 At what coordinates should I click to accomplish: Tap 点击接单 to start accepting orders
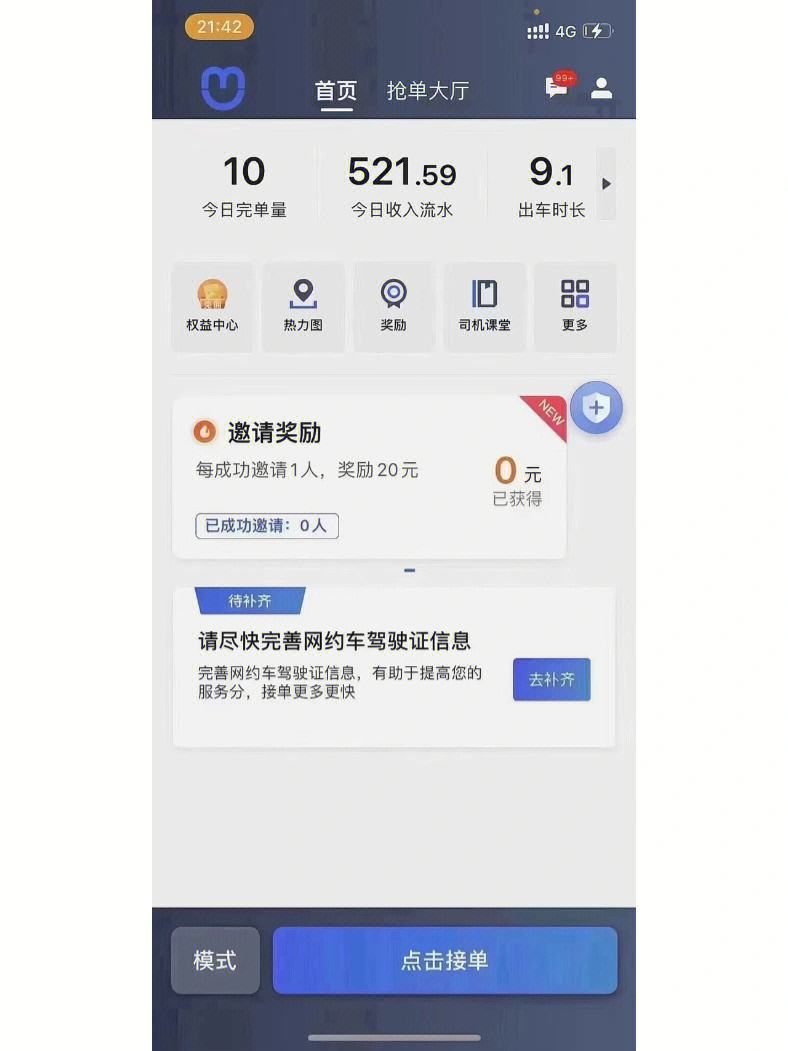[x=444, y=960]
